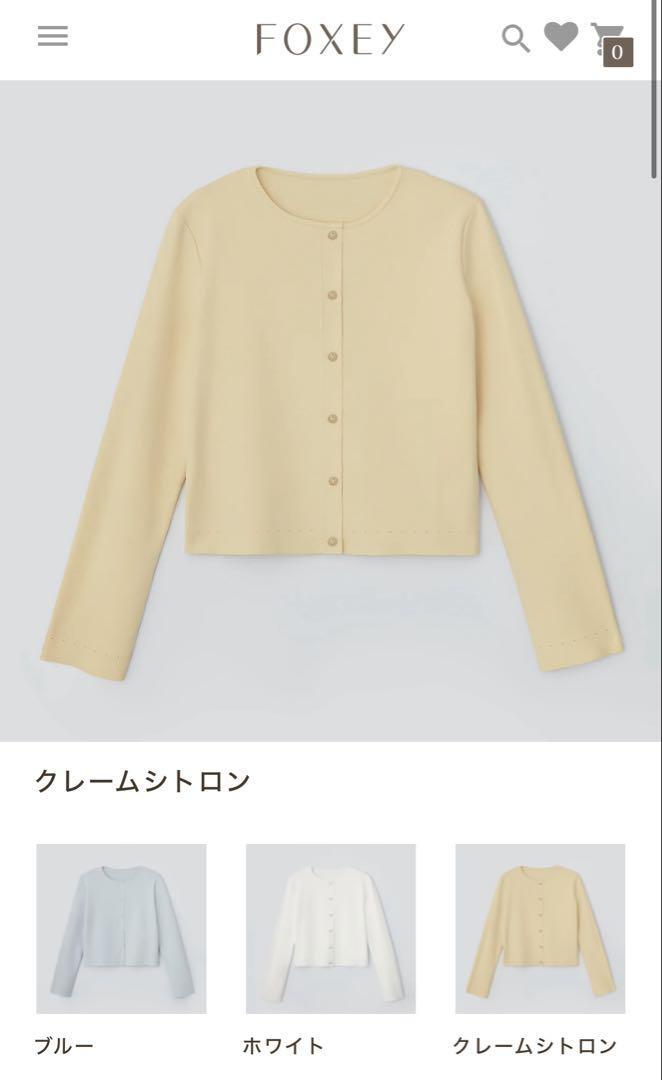Open the search magnifier icon

point(515,39)
